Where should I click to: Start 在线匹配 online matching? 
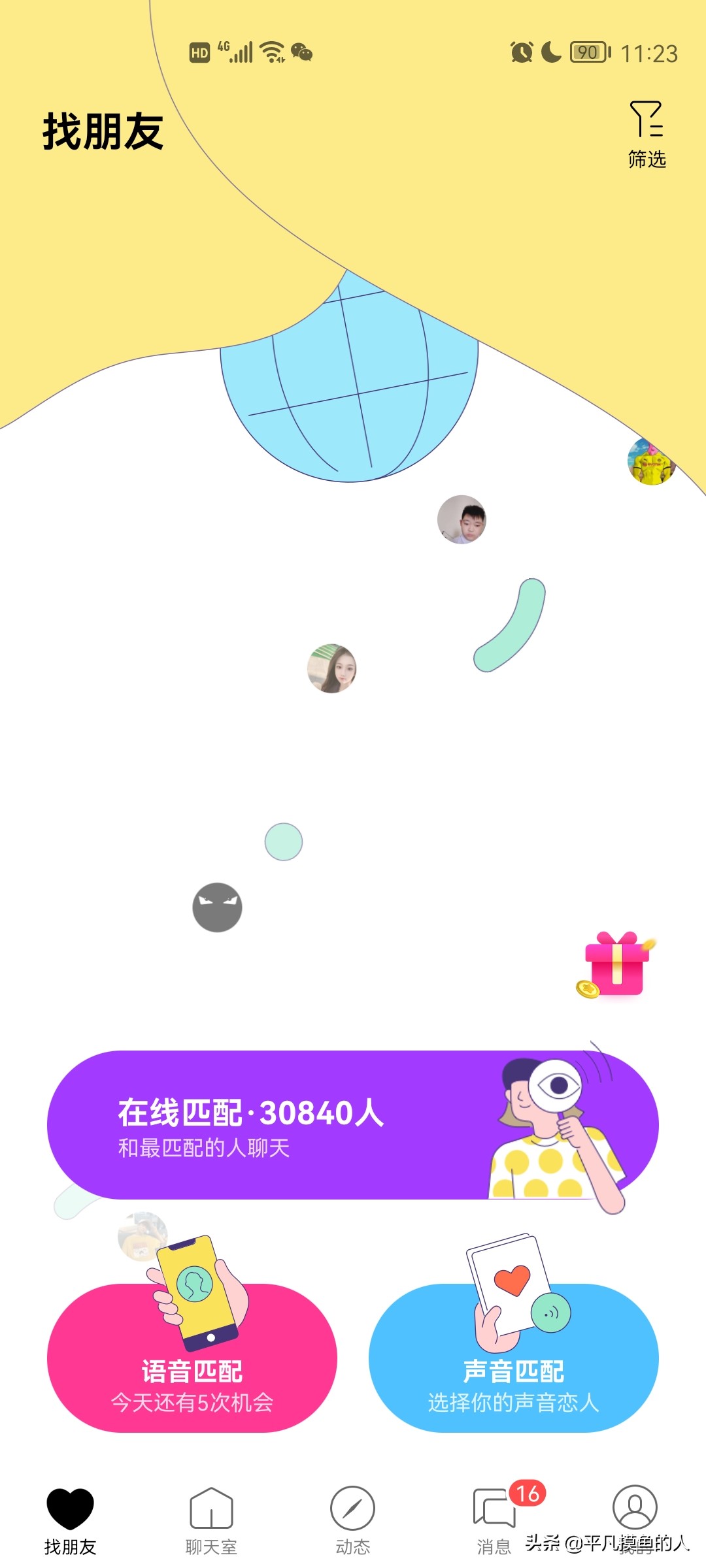tap(352, 1125)
